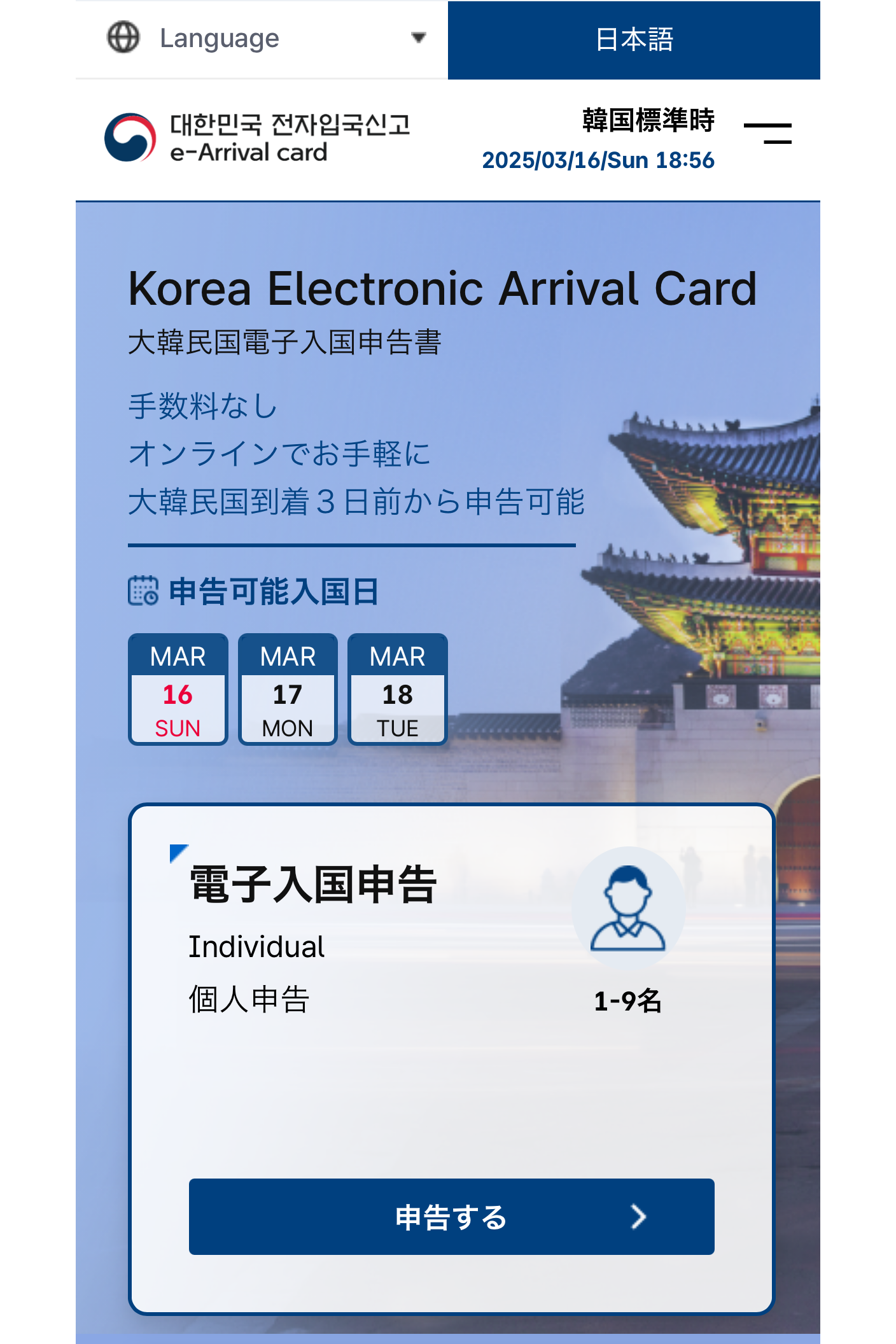The height and width of the screenshot is (1344, 896).
Task: Open the hamburger menu
Action: (x=767, y=134)
